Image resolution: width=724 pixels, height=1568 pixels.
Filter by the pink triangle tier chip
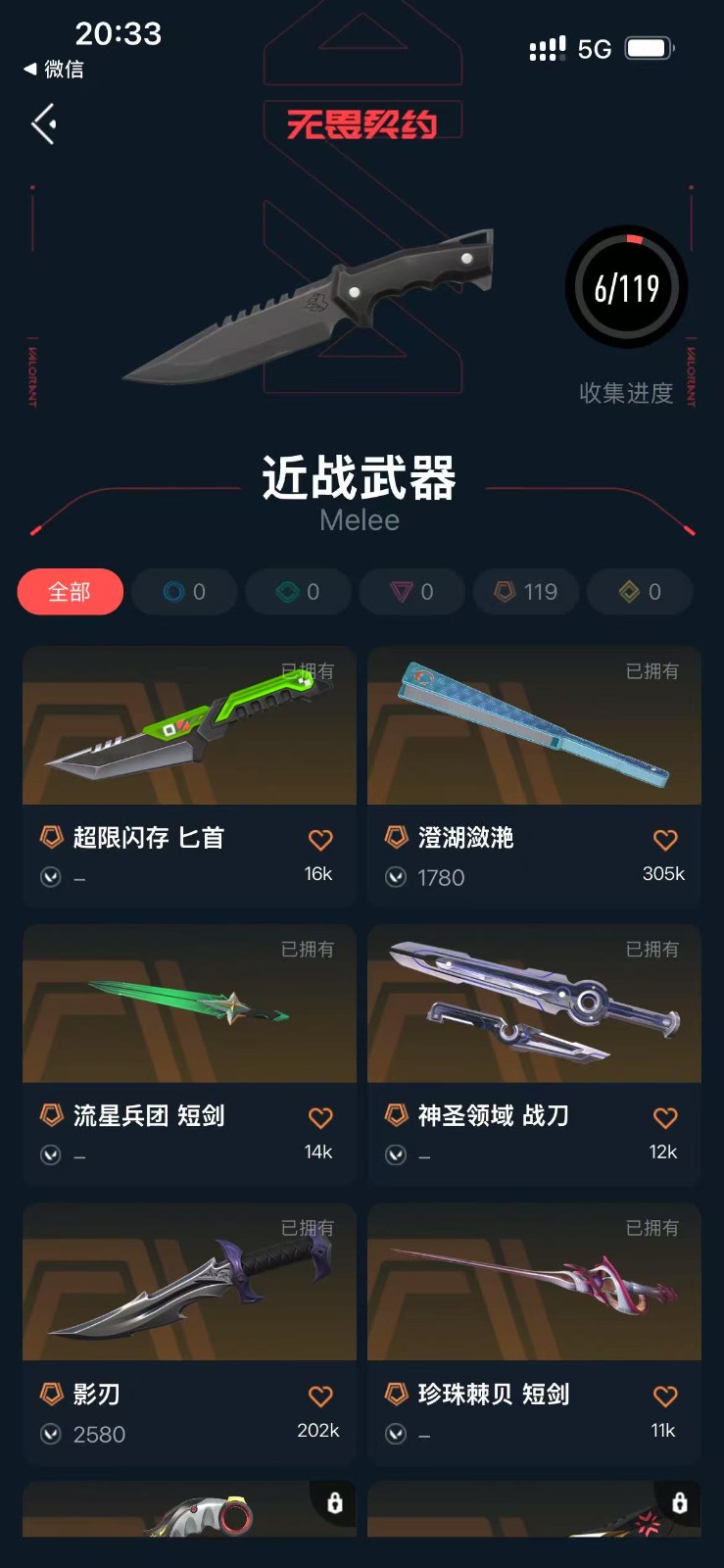[x=411, y=592]
